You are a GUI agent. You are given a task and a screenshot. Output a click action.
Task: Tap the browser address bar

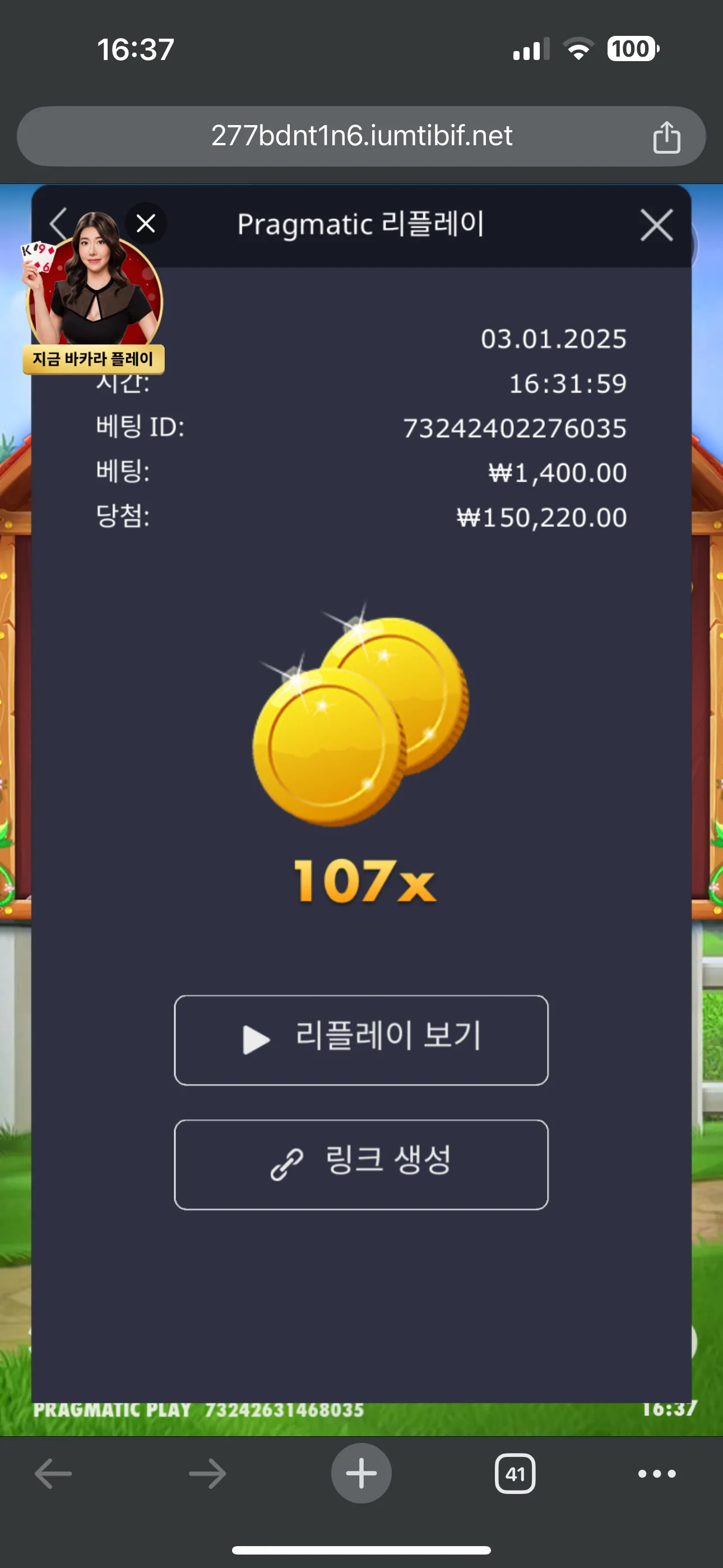pyautogui.click(x=361, y=136)
